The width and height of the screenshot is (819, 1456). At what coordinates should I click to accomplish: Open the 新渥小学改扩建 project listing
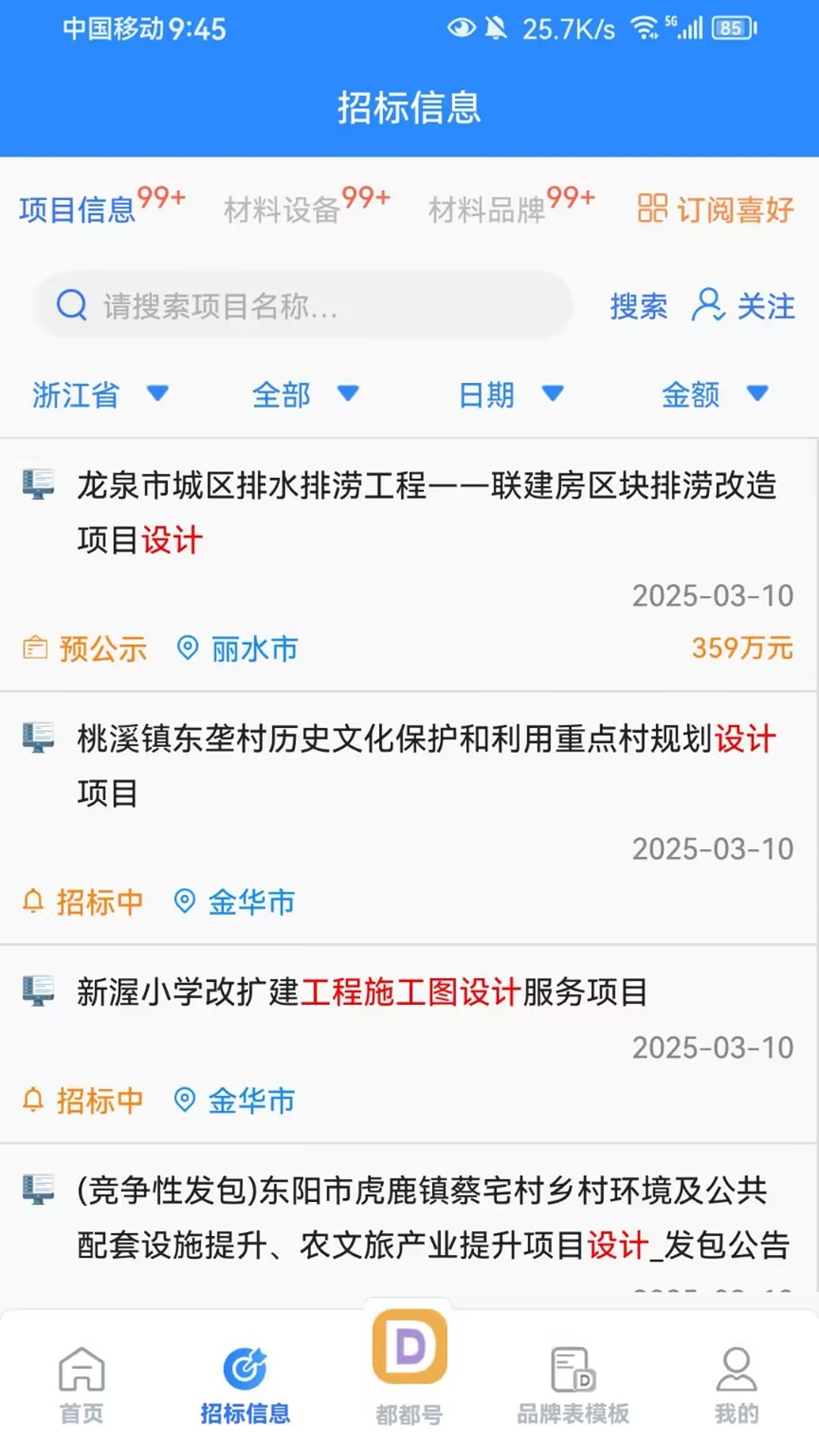pos(362,992)
